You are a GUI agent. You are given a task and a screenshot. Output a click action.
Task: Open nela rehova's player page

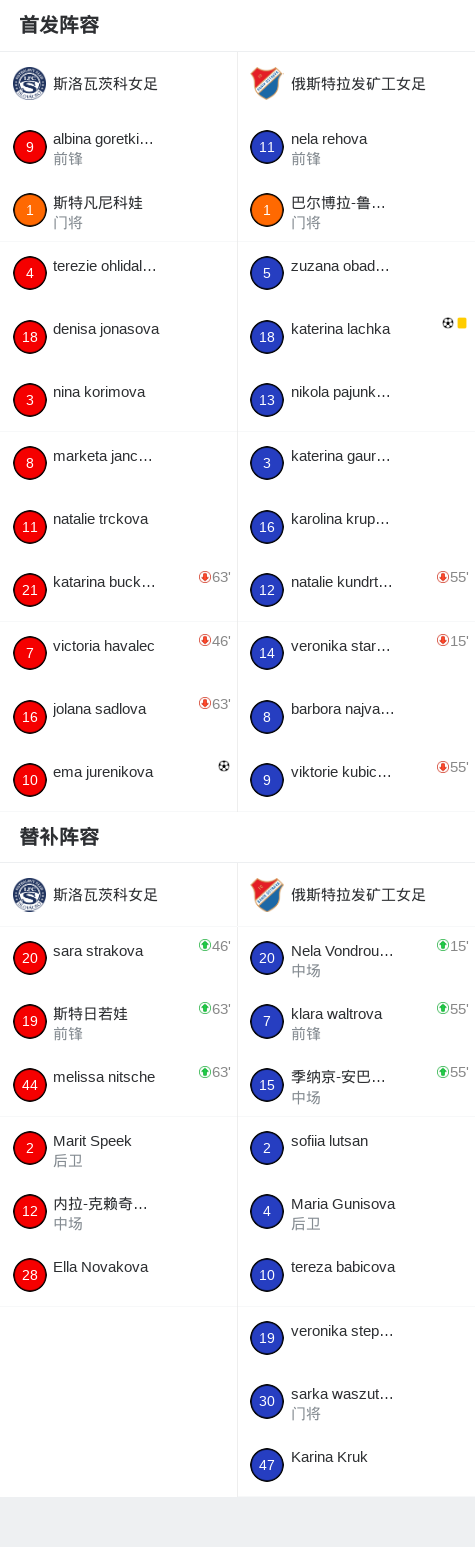(x=356, y=147)
